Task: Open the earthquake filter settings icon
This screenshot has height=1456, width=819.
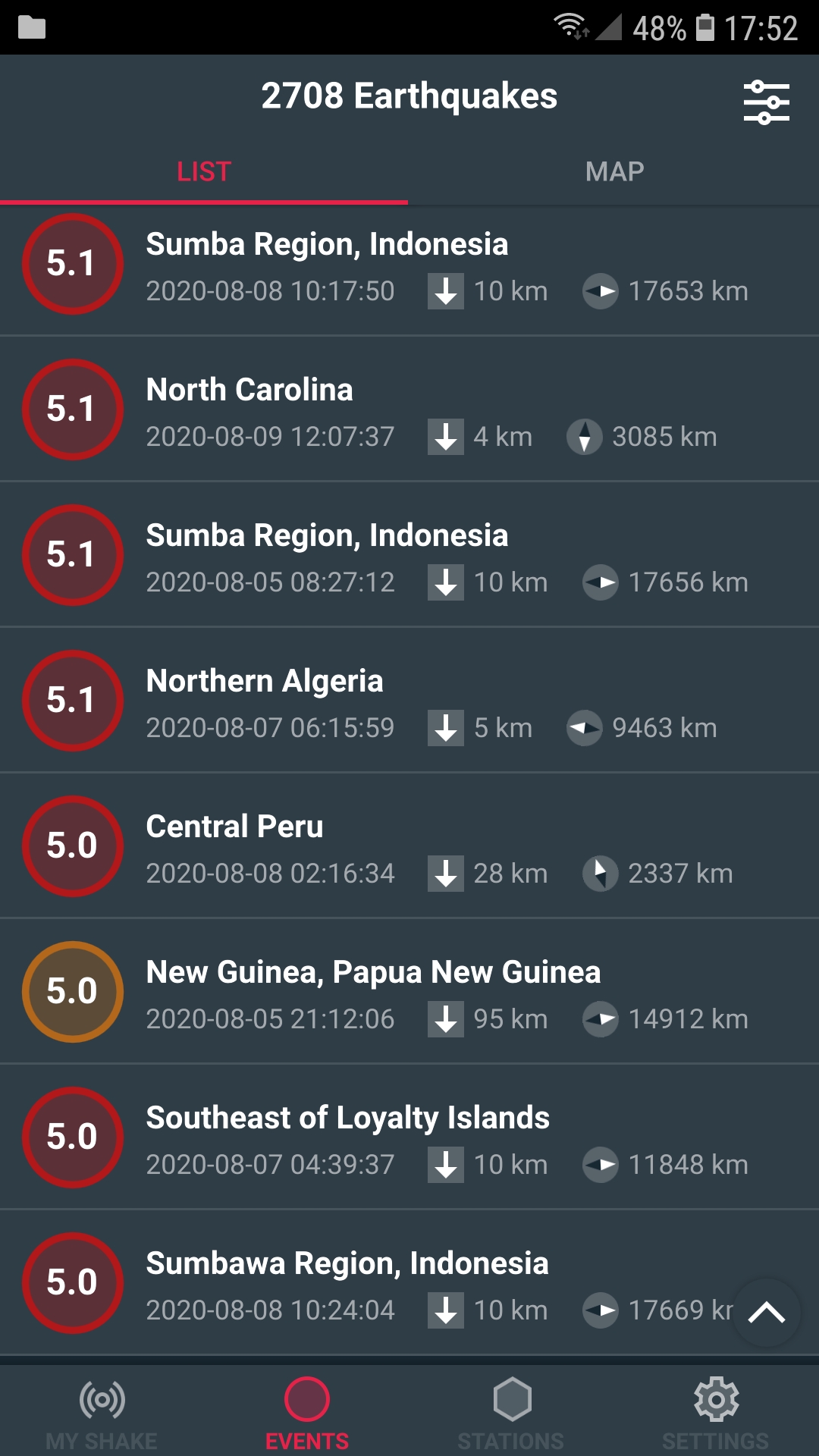Action: (x=766, y=102)
